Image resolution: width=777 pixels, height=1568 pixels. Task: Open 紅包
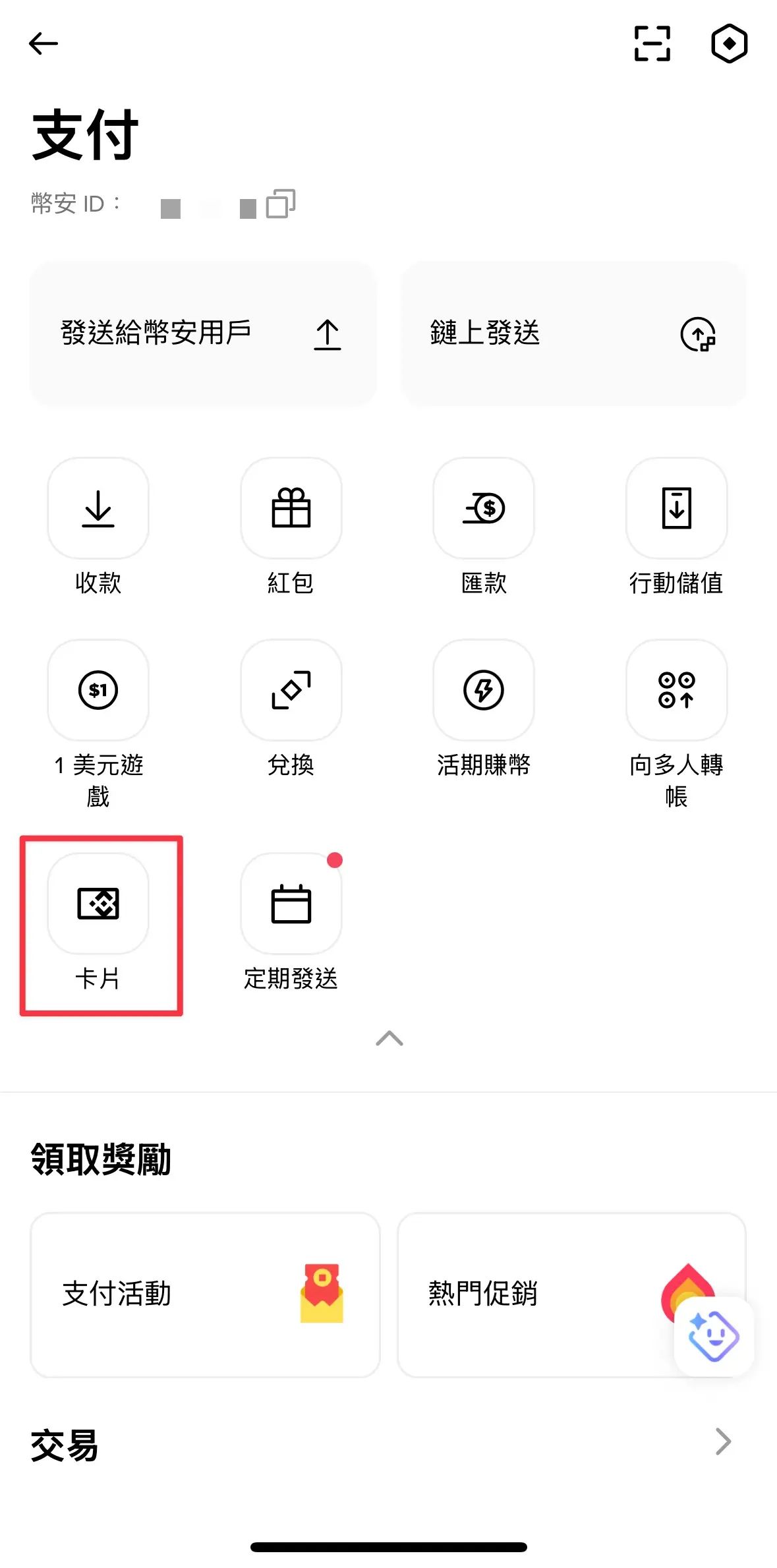tap(291, 509)
